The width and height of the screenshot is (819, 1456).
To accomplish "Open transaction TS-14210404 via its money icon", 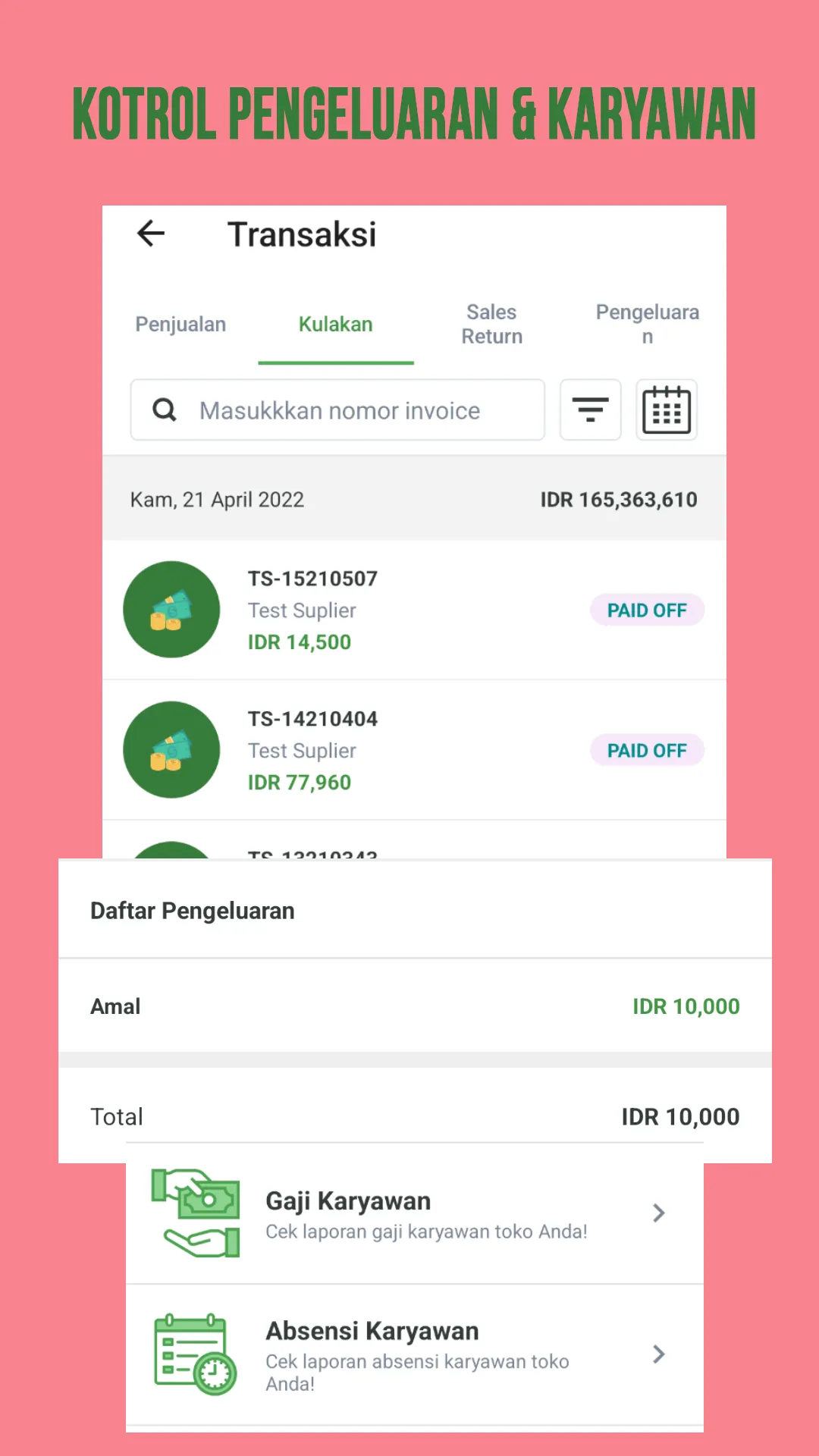I will pyautogui.click(x=171, y=749).
